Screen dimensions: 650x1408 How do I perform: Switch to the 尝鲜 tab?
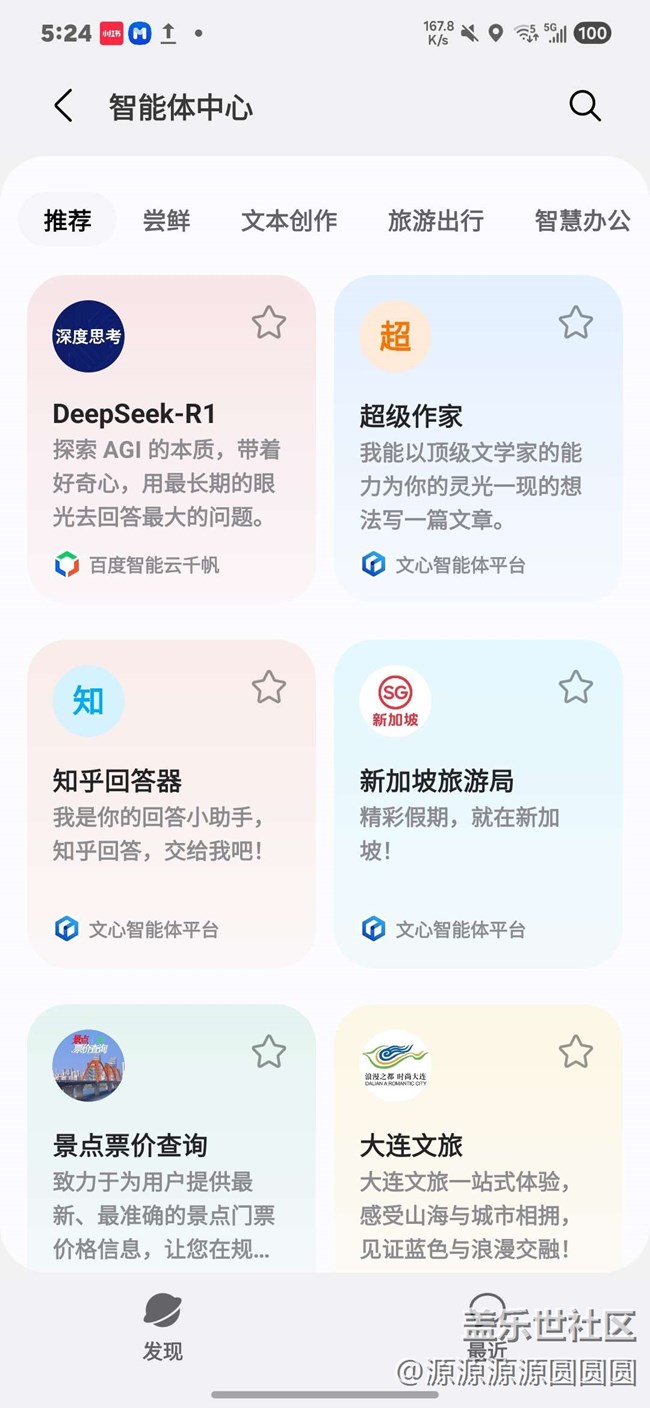[166, 221]
